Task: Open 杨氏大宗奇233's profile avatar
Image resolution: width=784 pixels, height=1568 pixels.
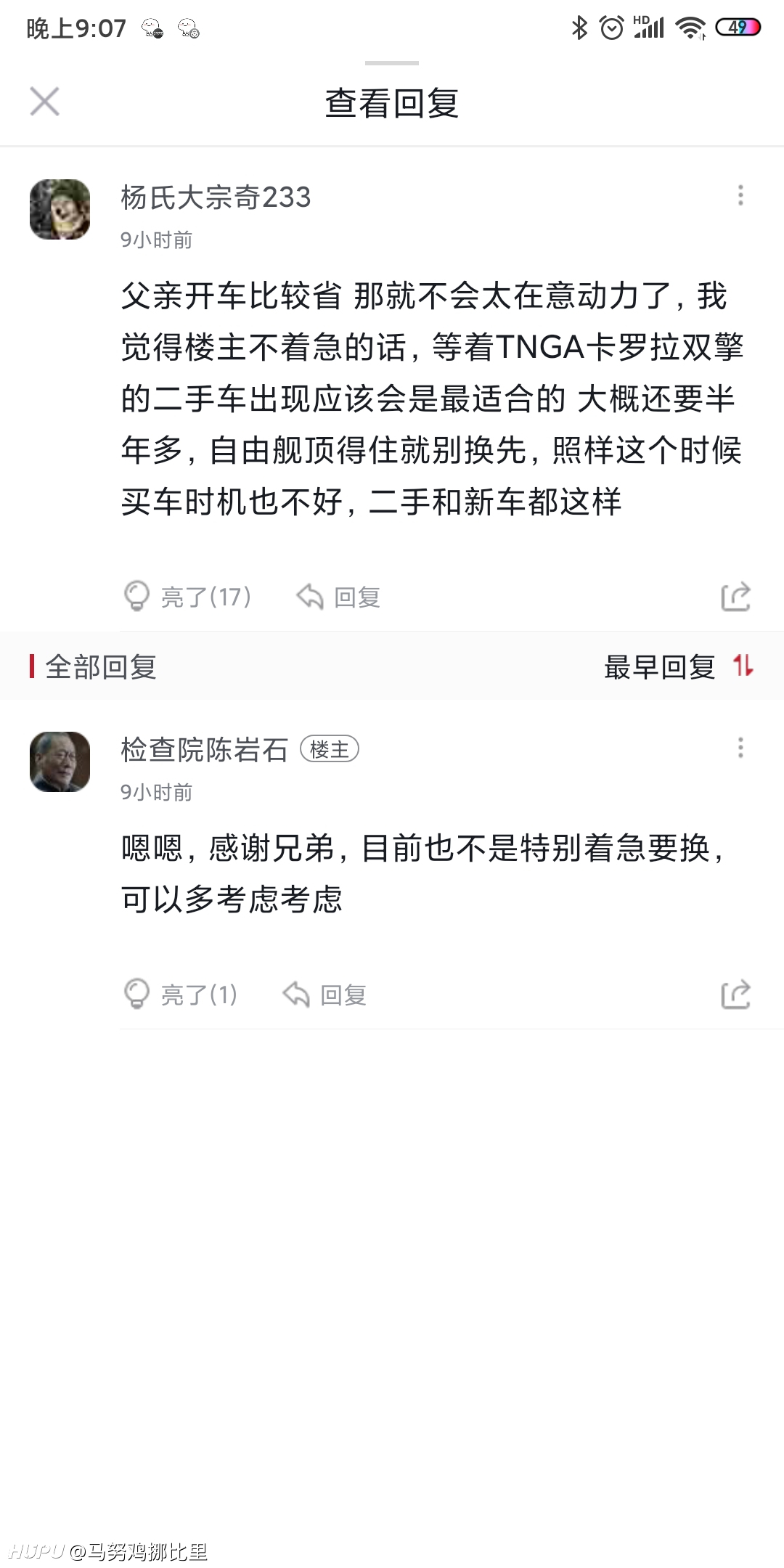Action: [60, 210]
